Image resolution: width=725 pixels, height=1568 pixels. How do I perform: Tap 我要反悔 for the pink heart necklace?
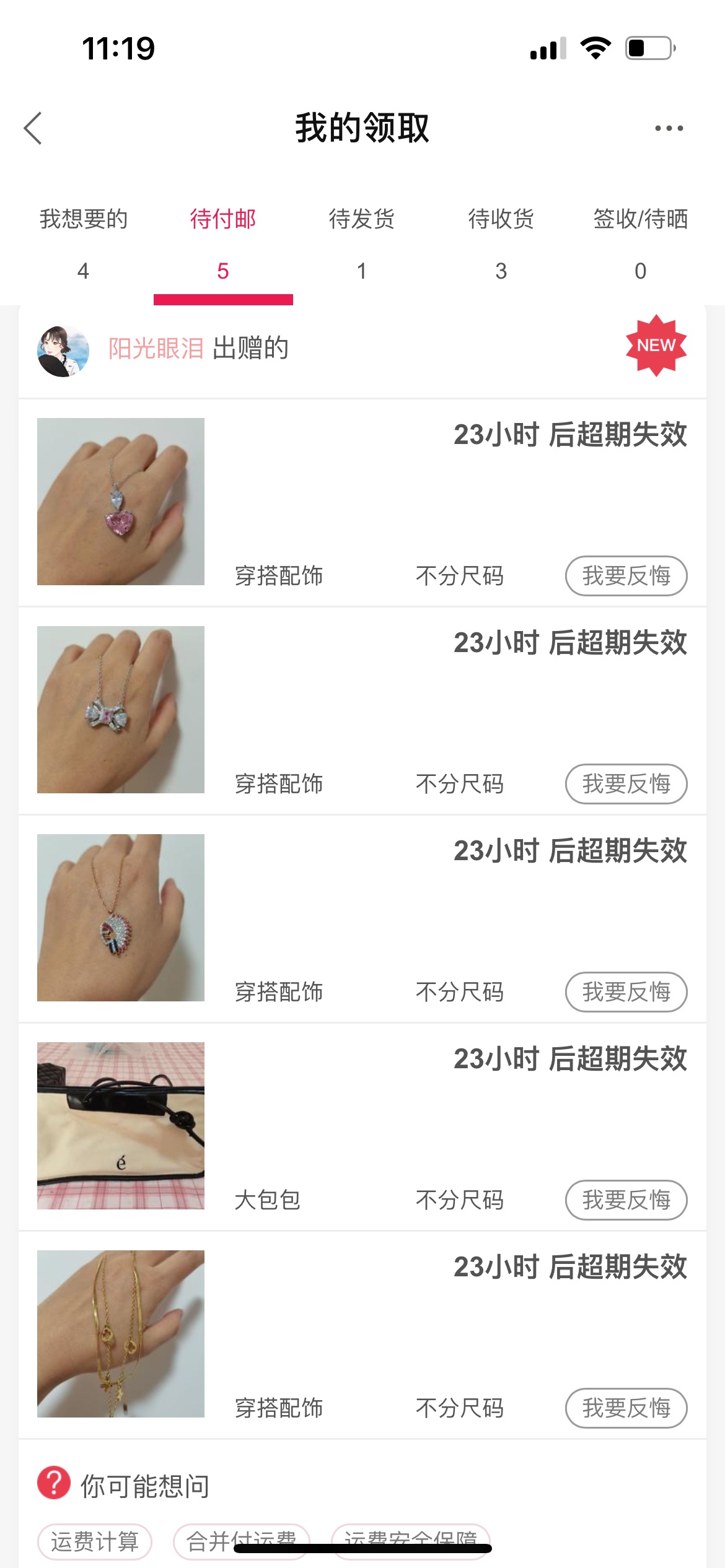[626, 576]
